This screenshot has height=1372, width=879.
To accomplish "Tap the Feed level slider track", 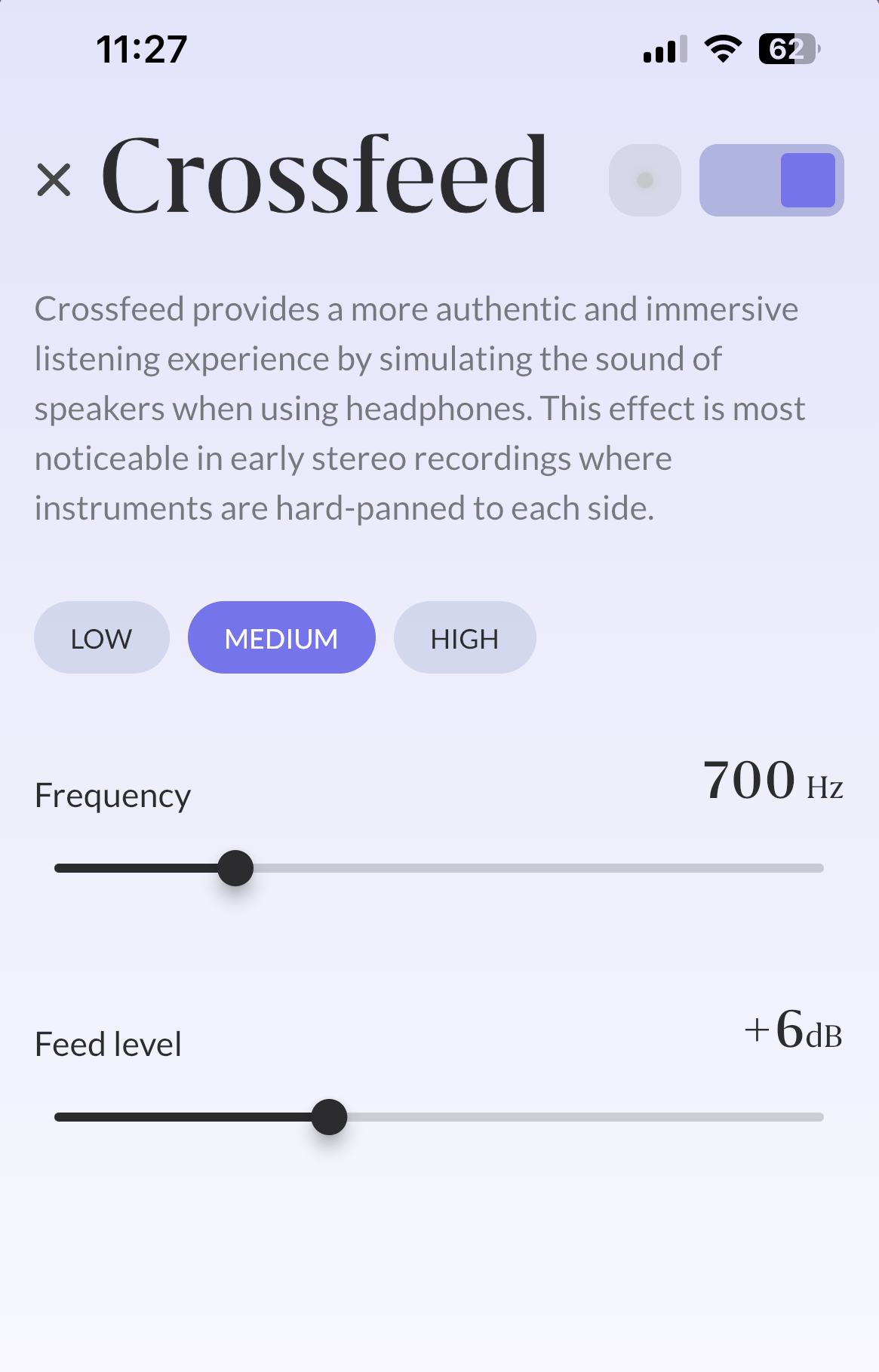I will [573, 1117].
